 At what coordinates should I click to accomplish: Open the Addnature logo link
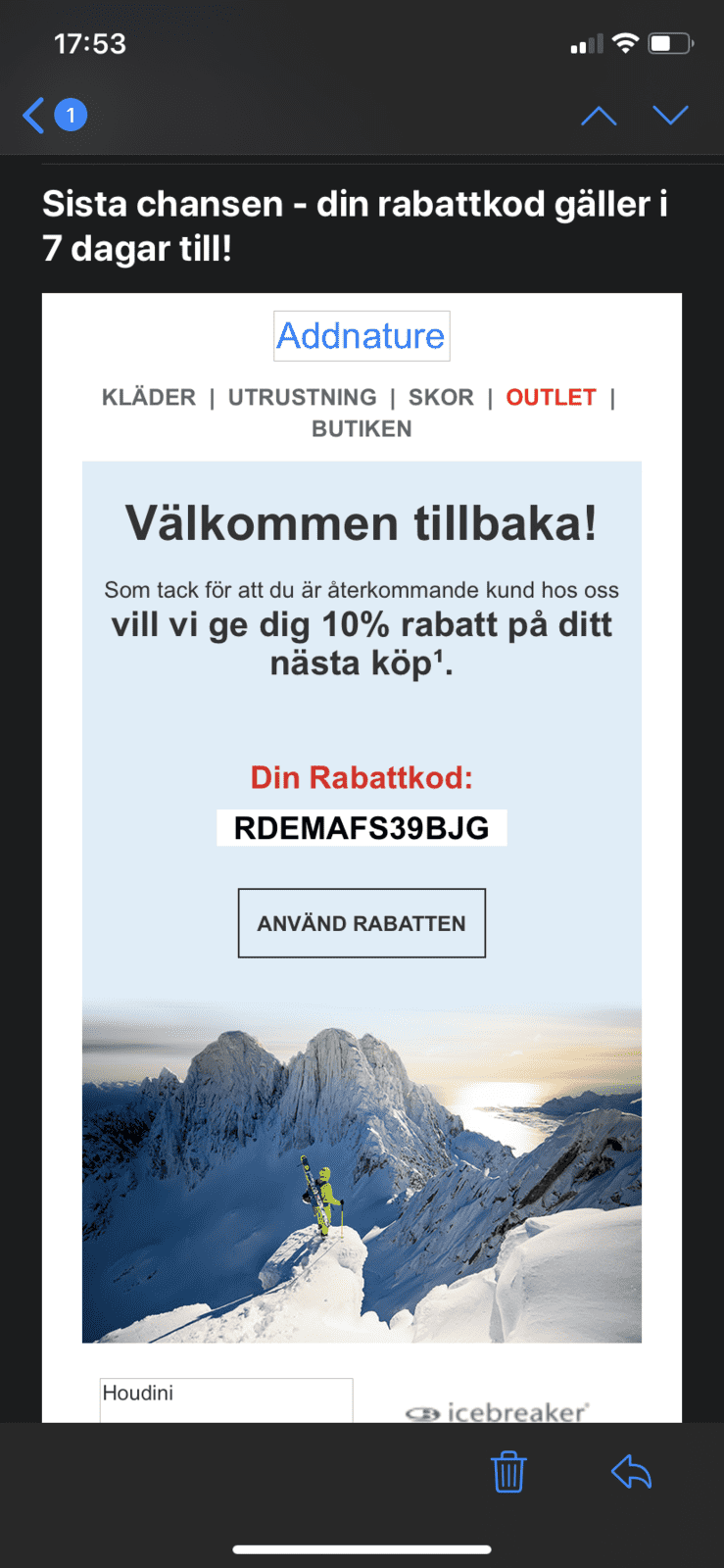[x=362, y=336]
